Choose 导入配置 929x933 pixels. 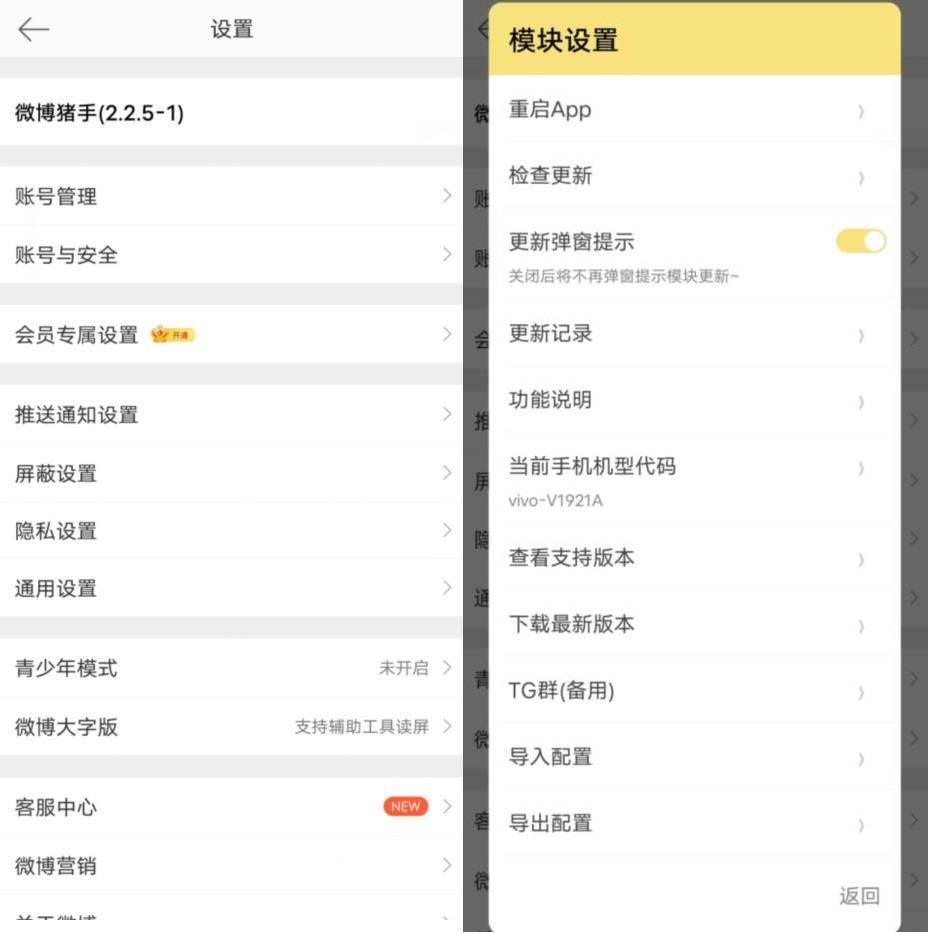(x=692, y=757)
